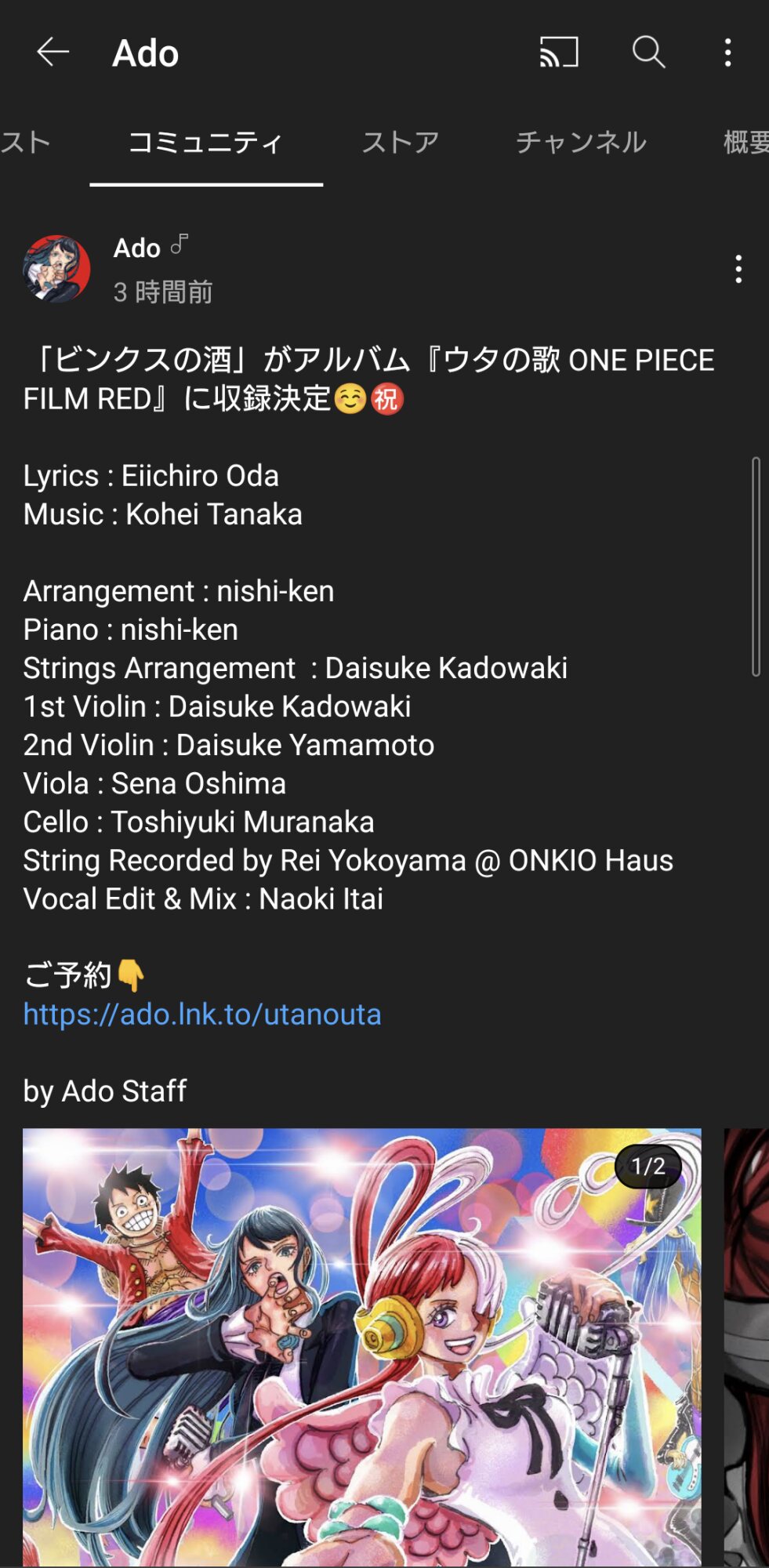The width and height of the screenshot is (769, 1568).
Task: Select the コミュニティ tab
Action: (x=206, y=142)
